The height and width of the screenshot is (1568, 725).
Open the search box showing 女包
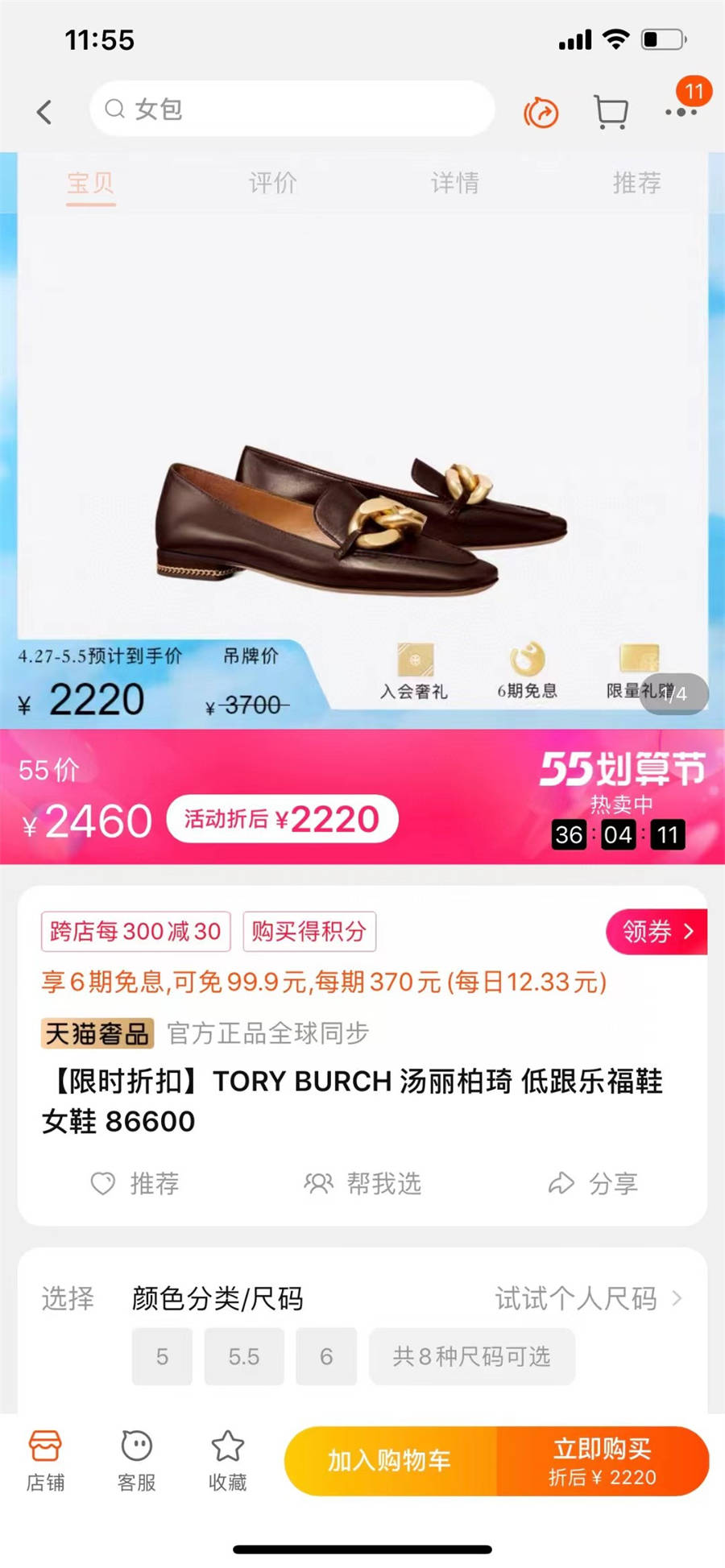pyautogui.click(x=292, y=109)
